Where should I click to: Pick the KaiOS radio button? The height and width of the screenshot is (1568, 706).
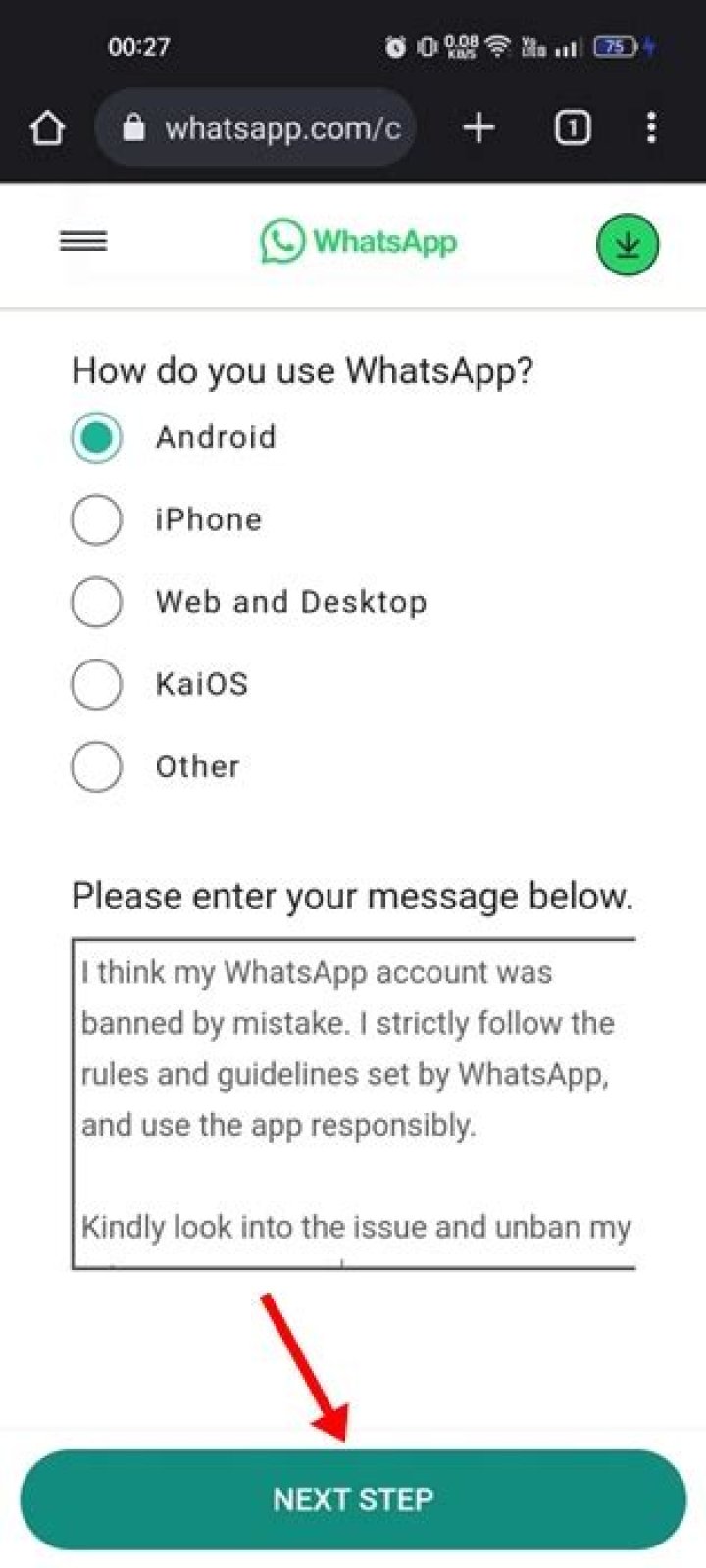(x=96, y=684)
